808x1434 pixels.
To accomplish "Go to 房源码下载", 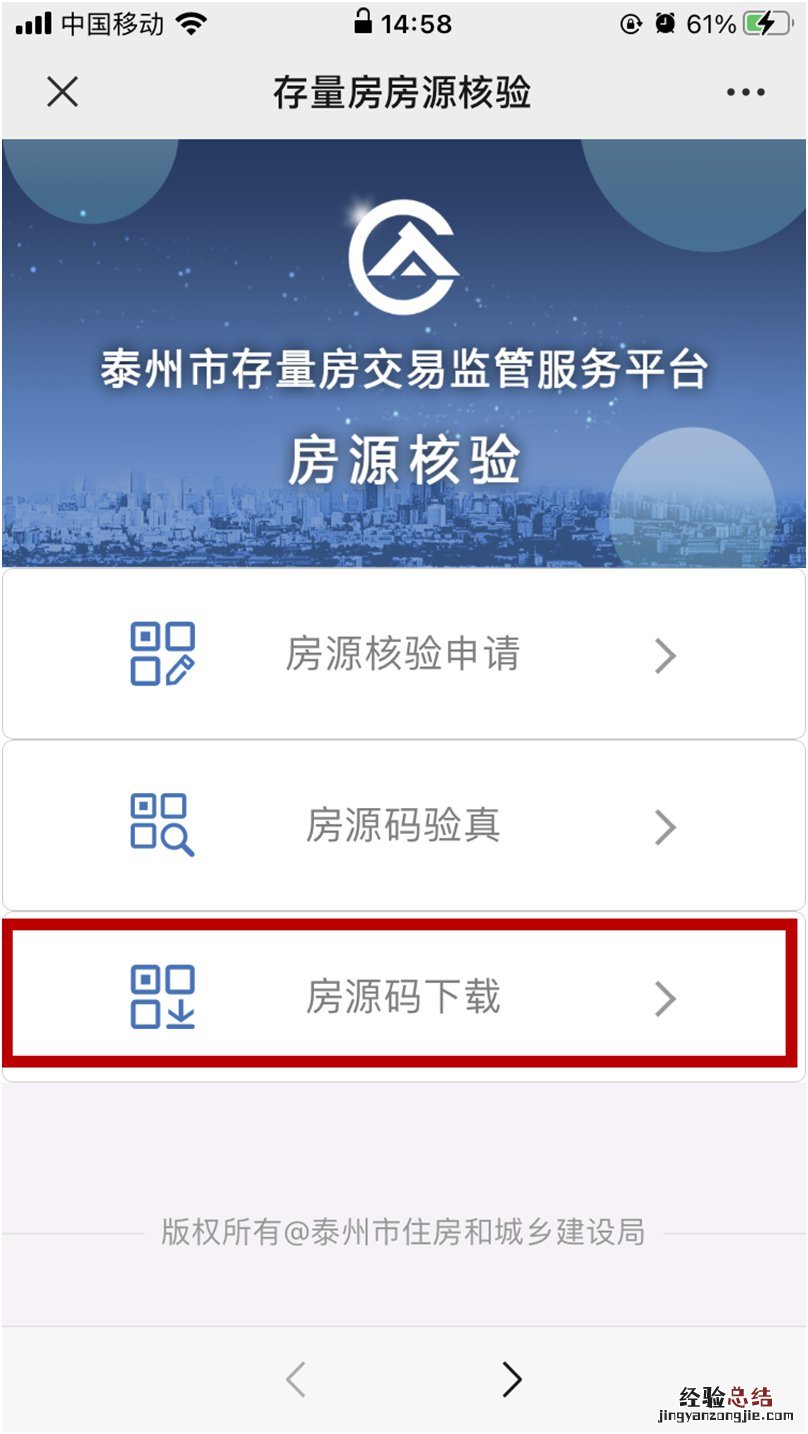I will (404, 997).
